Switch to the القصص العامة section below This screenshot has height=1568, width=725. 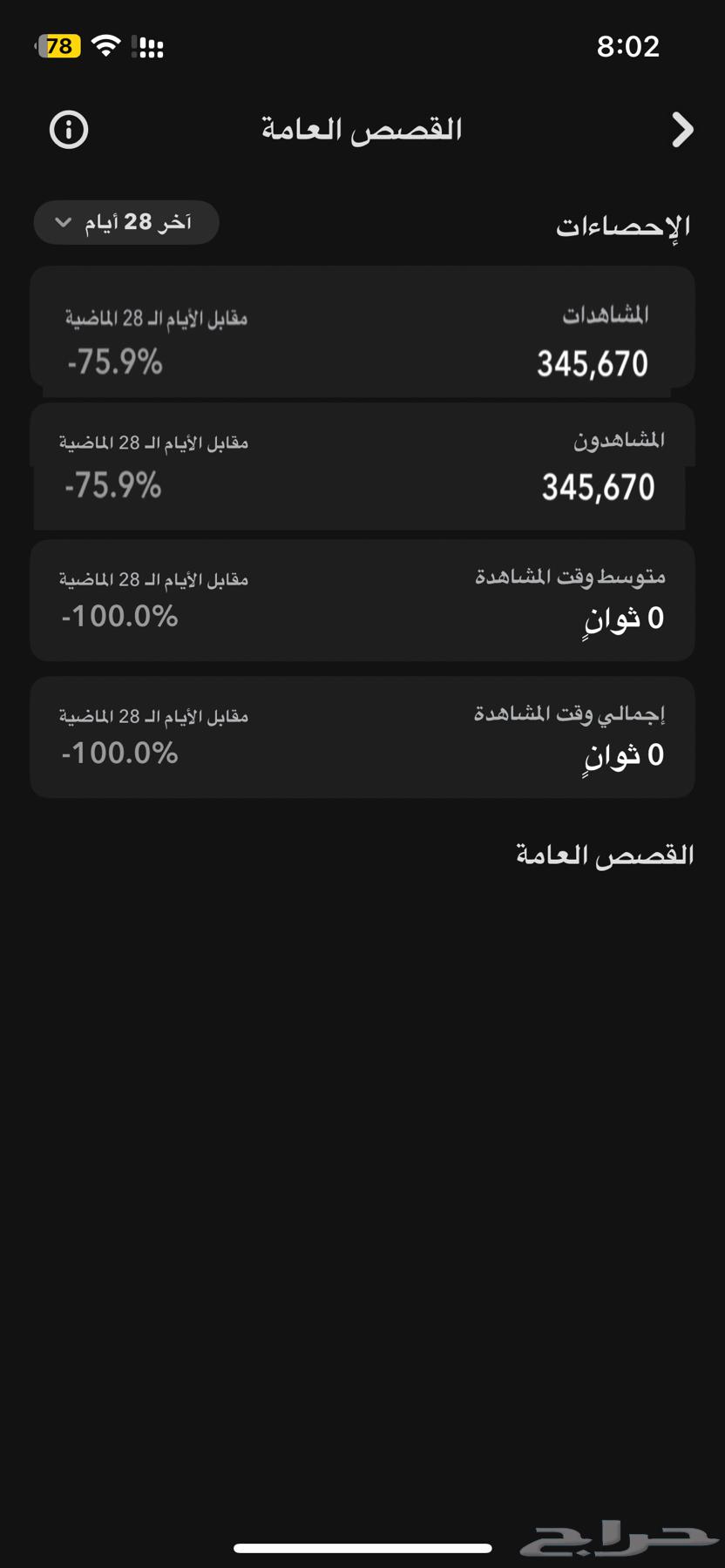tap(603, 855)
